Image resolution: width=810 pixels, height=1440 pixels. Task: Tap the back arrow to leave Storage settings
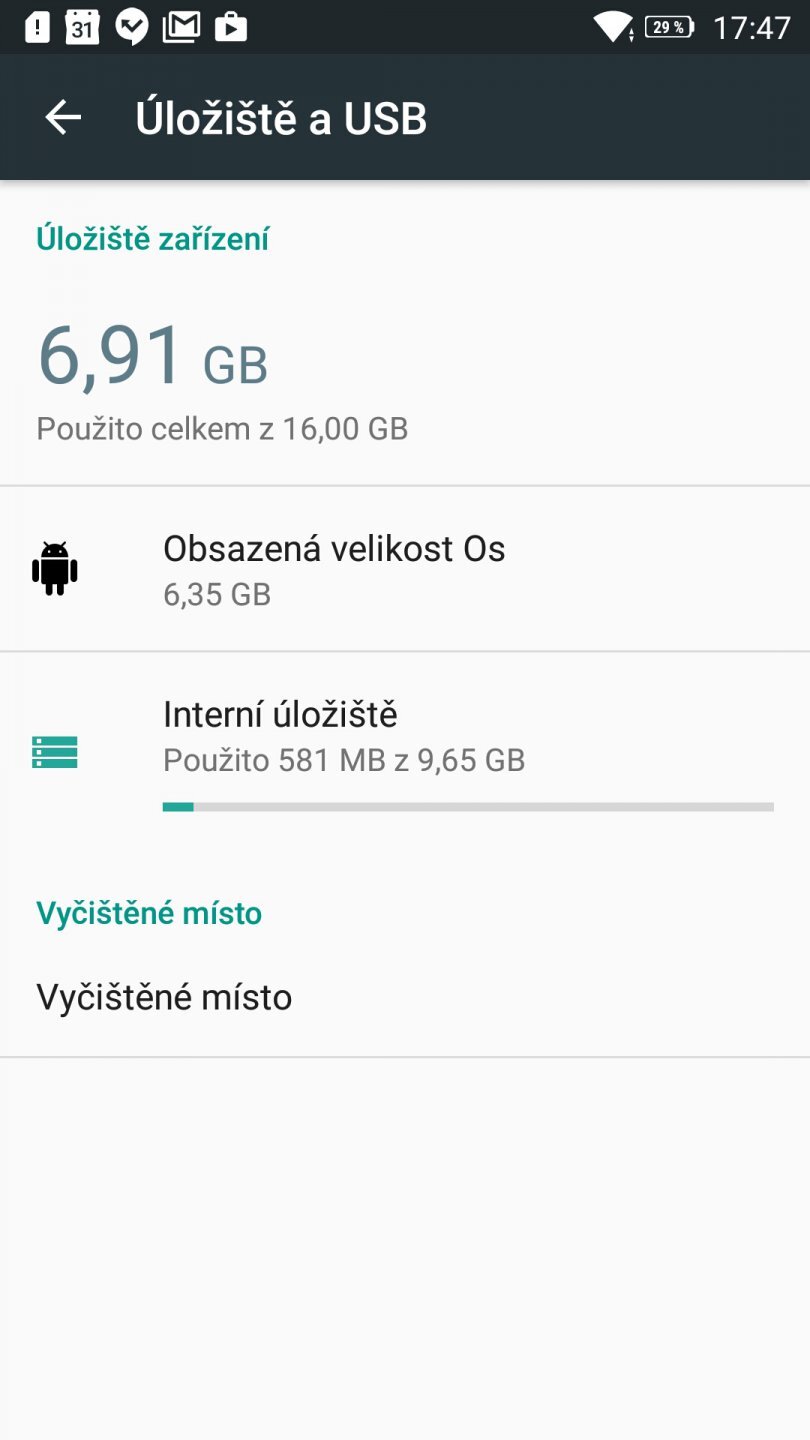[62, 117]
